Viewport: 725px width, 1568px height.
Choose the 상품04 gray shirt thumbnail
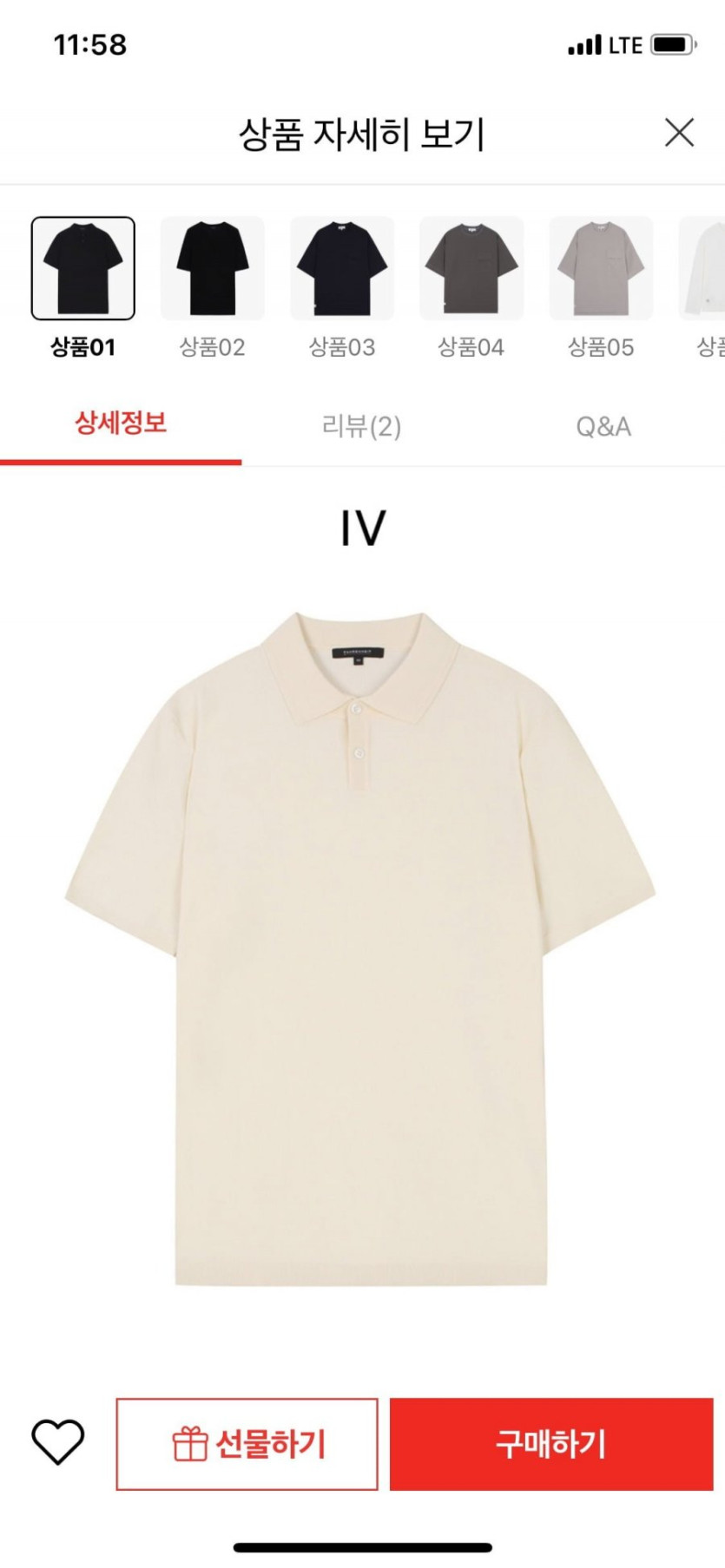(471, 268)
